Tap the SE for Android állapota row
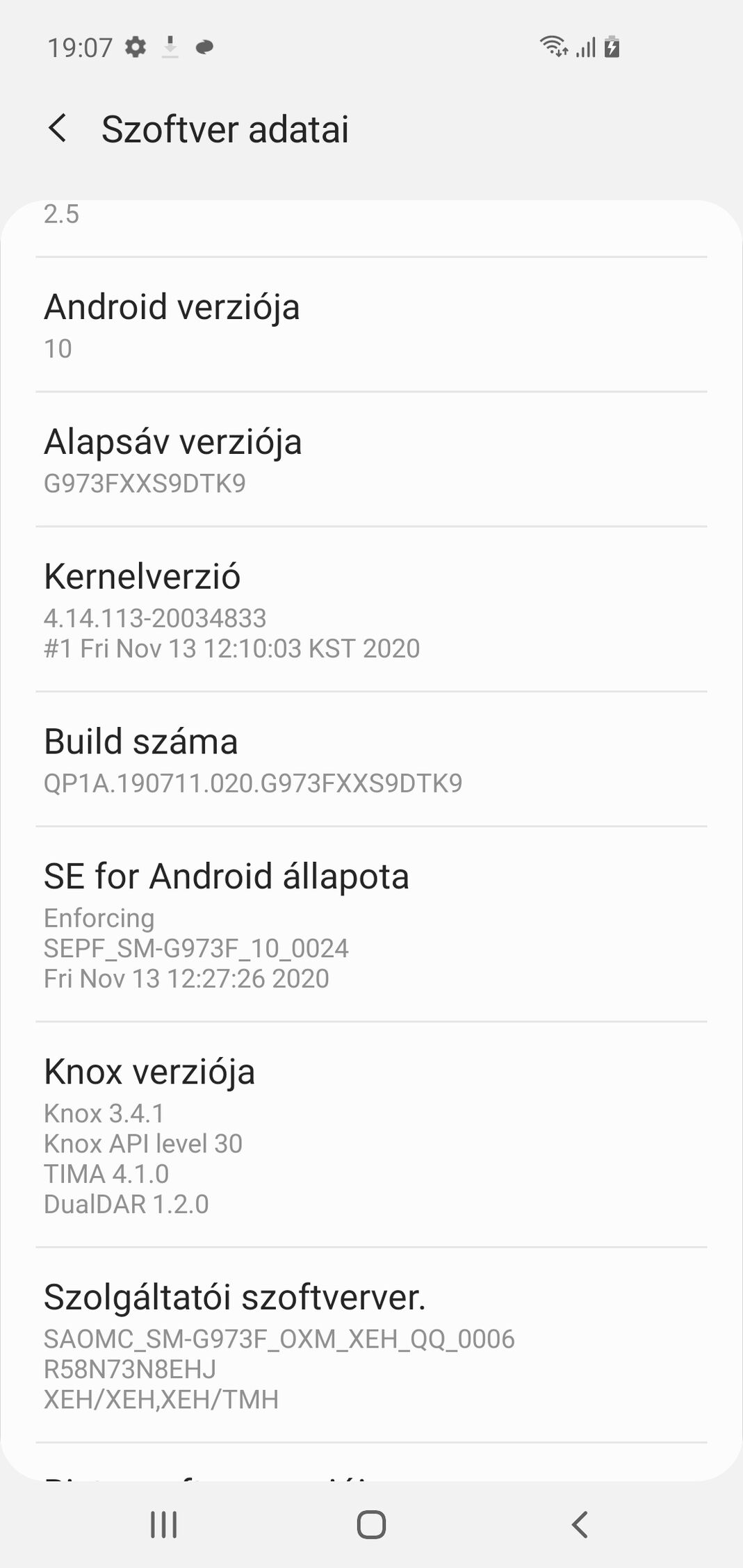743x1568 pixels. 371,924
